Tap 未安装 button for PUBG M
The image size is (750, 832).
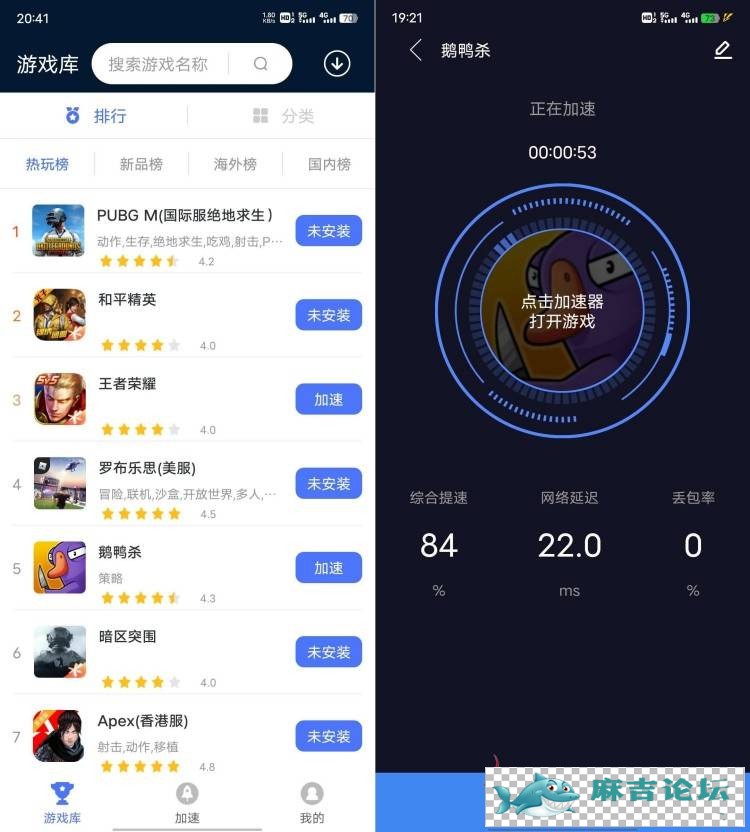click(x=328, y=231)
